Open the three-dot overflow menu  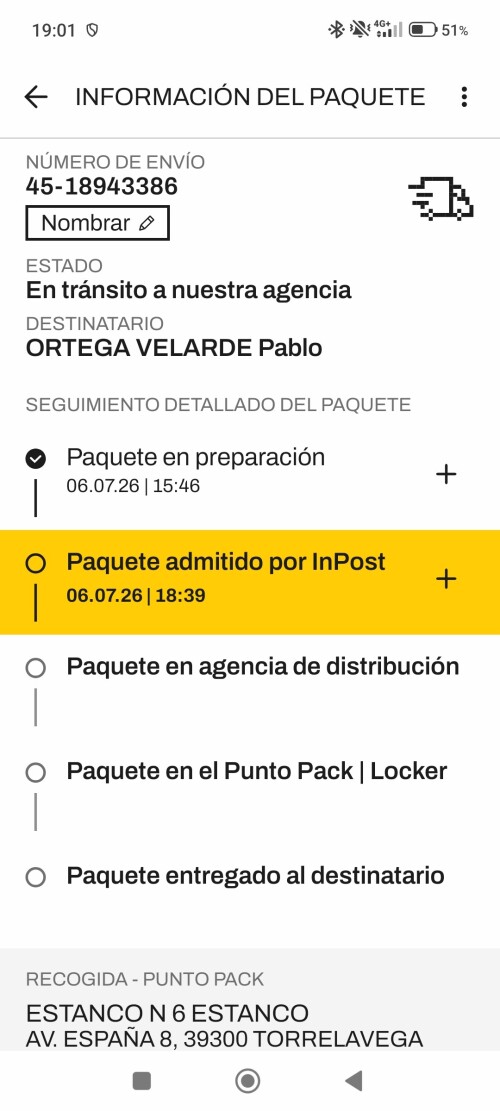pyautogui.click(x=464, y=96)
